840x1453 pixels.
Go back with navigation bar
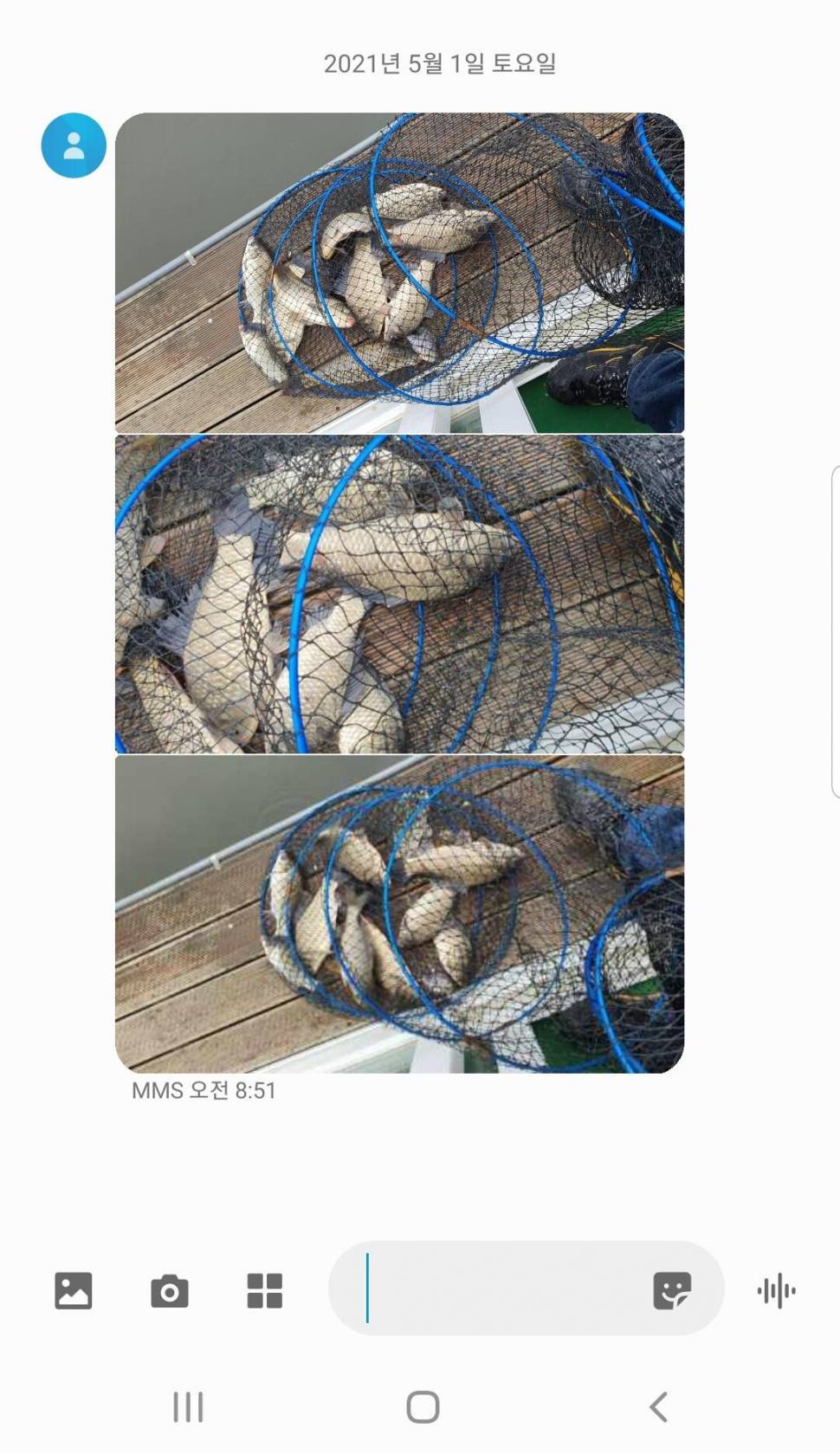(658, 1407)
